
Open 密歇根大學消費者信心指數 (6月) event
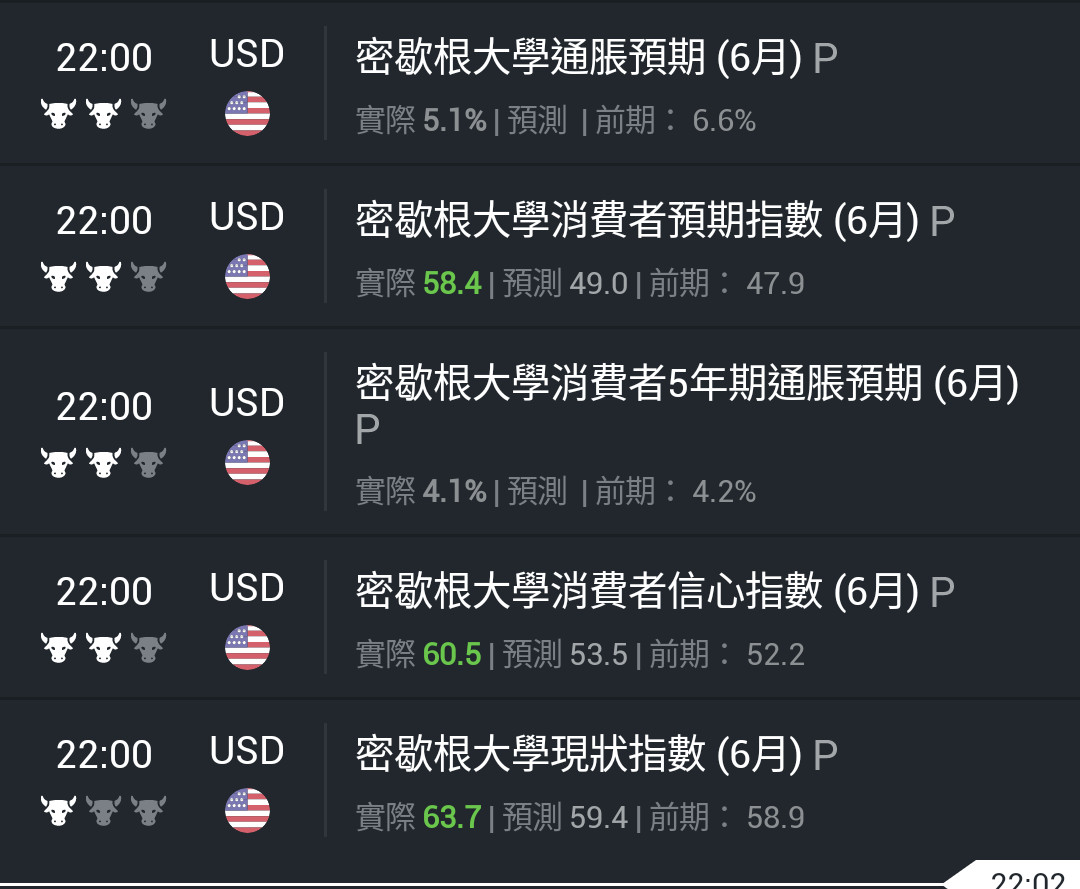pyautogui.click(x=636, y=592)
